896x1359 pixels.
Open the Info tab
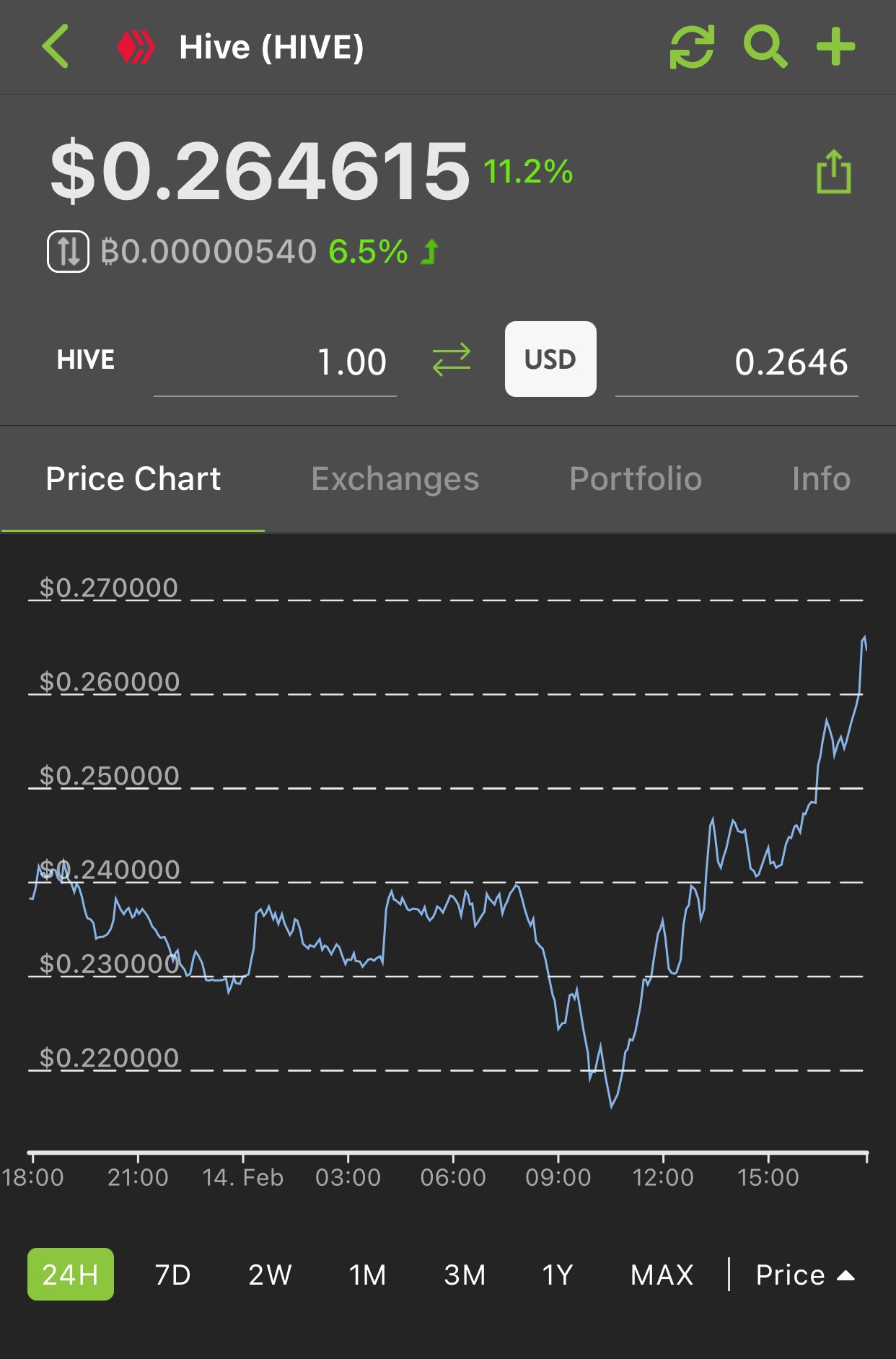[821, 479]
